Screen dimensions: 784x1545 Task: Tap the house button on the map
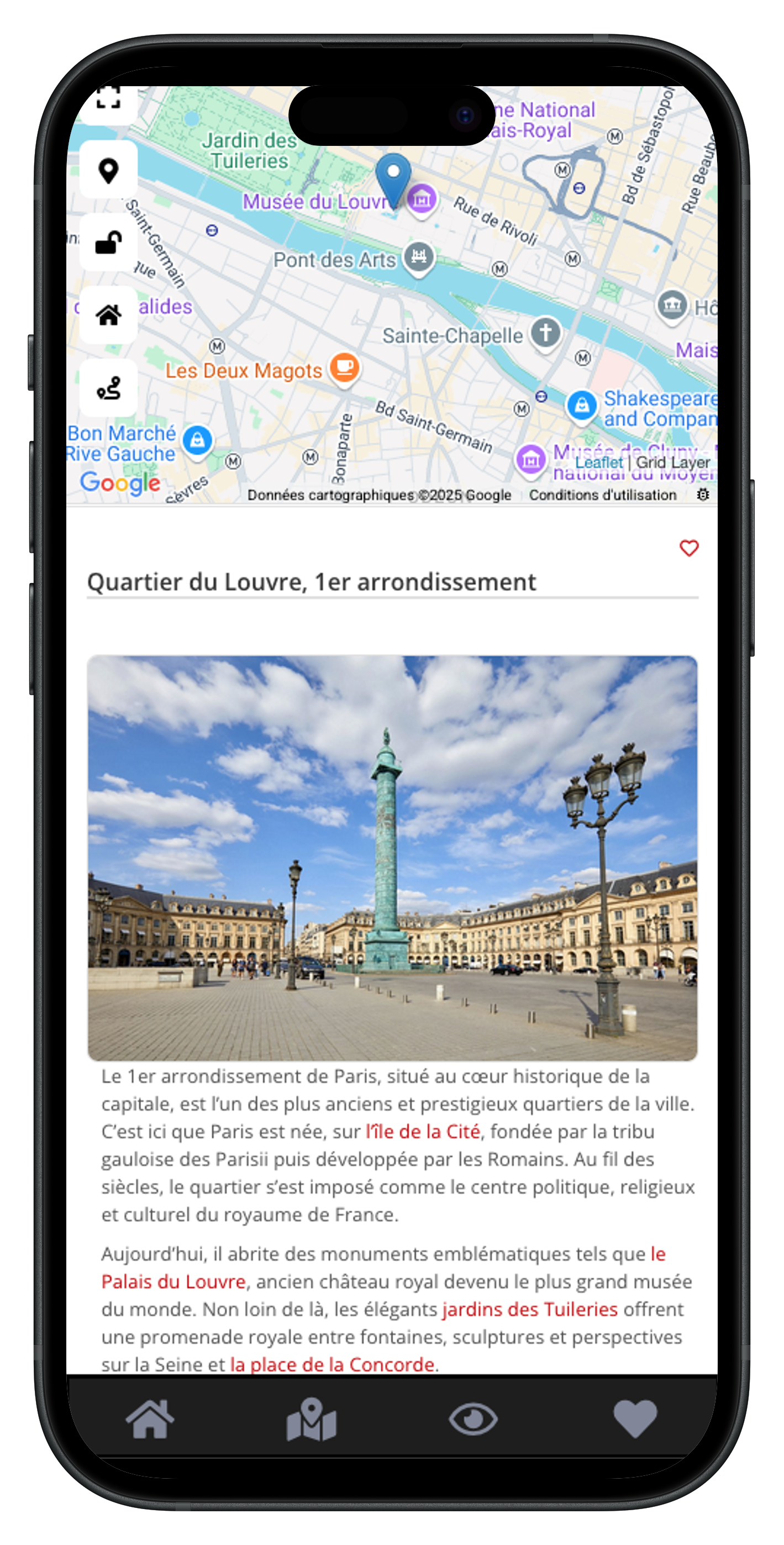tap(108, 315)
